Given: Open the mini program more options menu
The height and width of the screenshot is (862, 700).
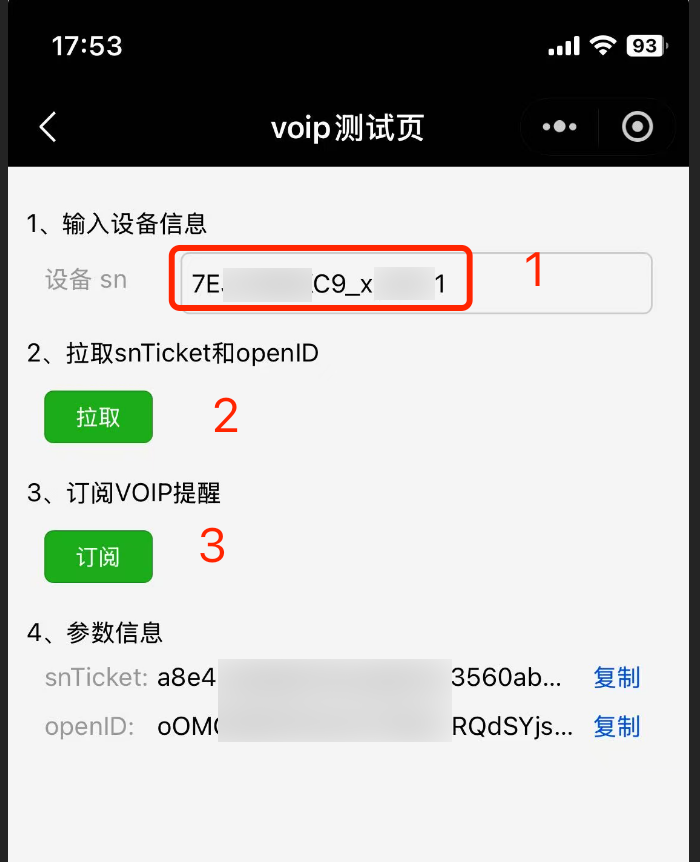Looking at the screenshot, I should 558,127.
